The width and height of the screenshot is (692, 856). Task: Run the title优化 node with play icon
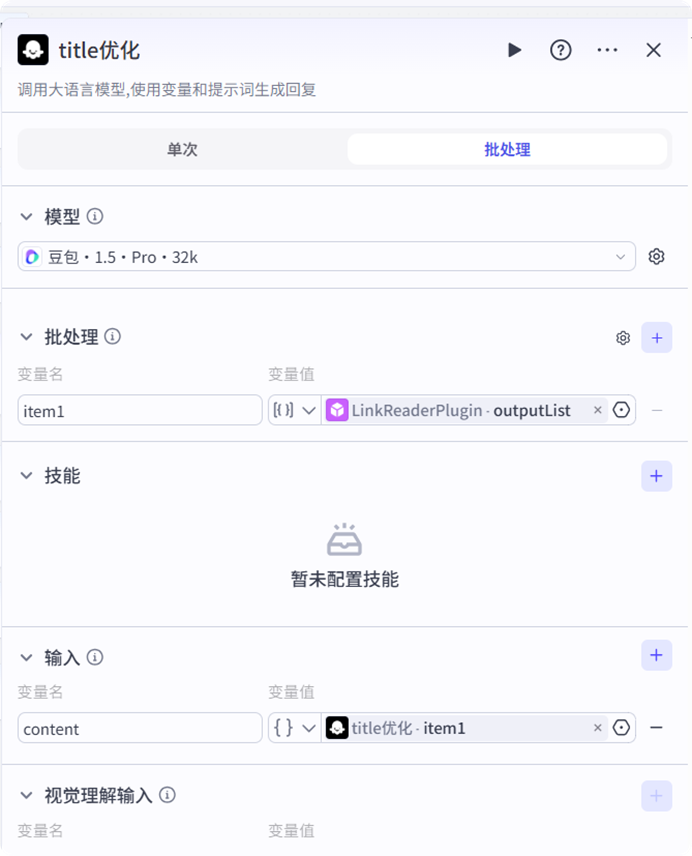point(514,50)
